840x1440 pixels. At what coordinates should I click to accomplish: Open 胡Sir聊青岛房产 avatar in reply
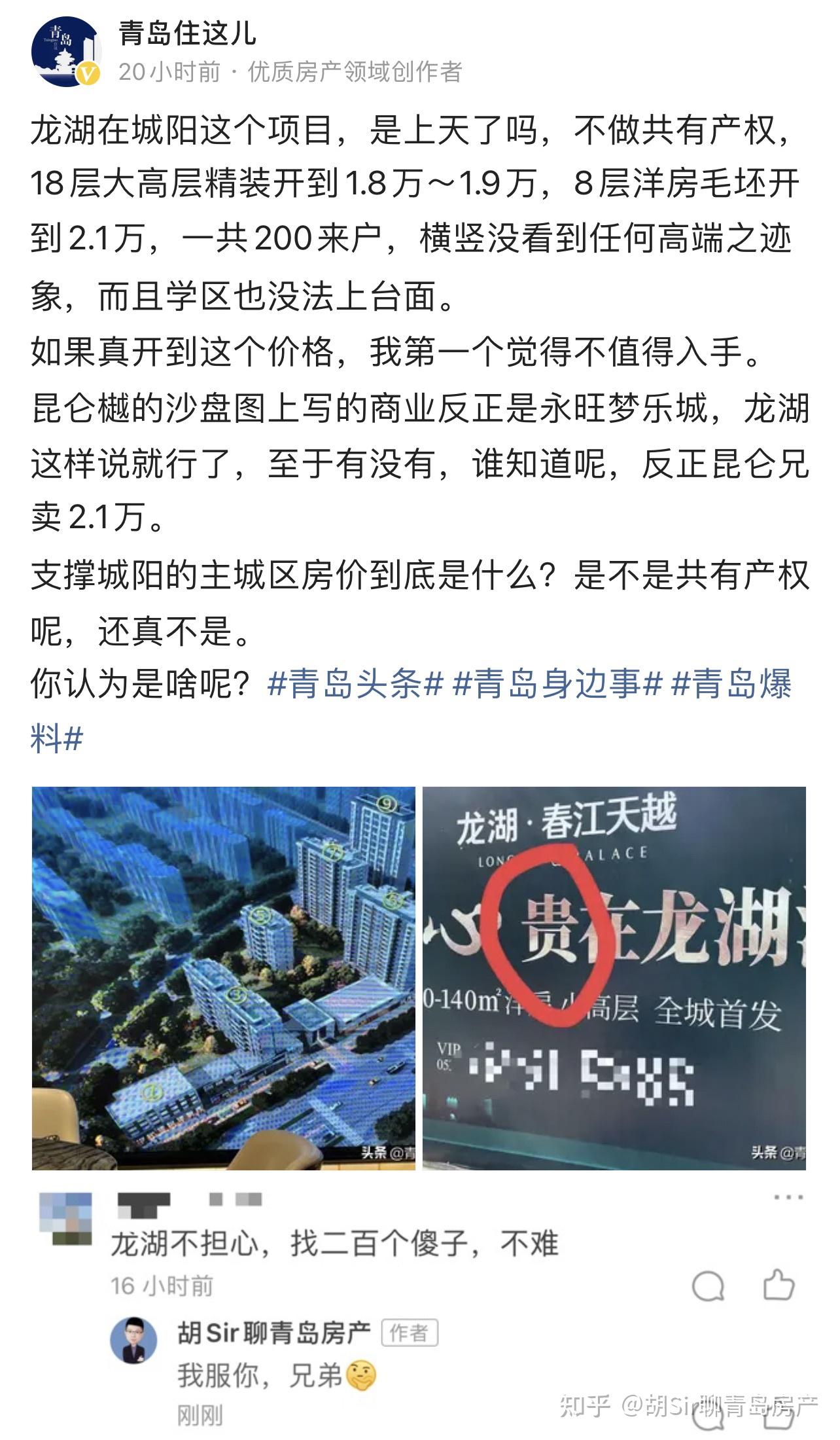coord(134,1340)
